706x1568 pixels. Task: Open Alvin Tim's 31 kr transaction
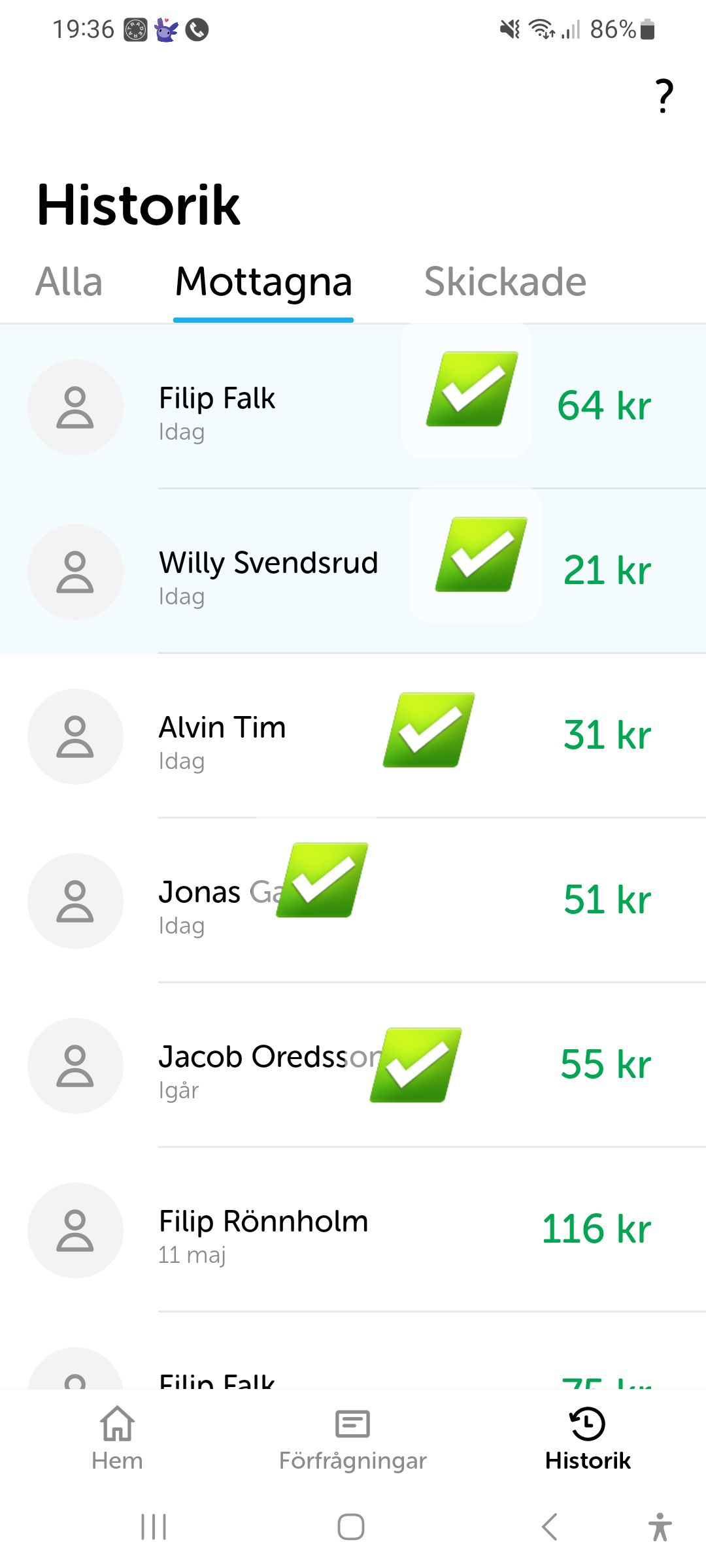point(353,736)
